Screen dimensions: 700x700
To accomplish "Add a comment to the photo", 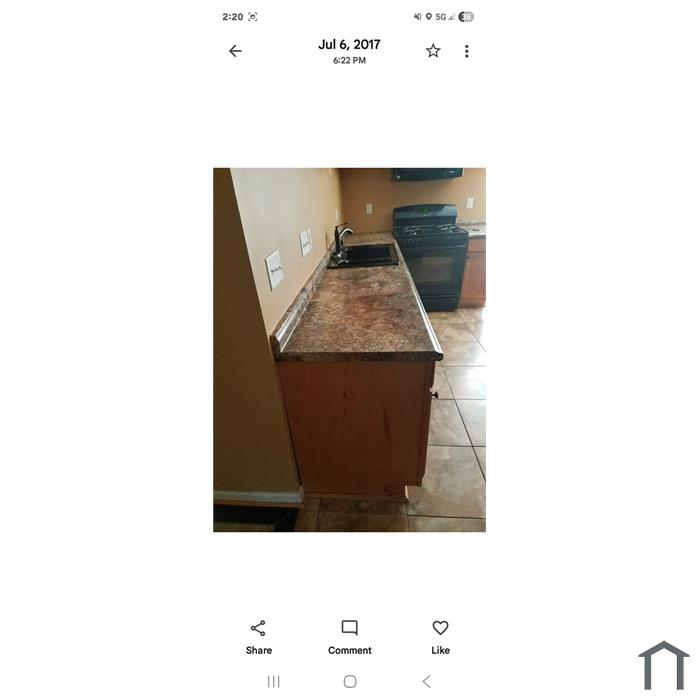I will (x=349, y=636).
